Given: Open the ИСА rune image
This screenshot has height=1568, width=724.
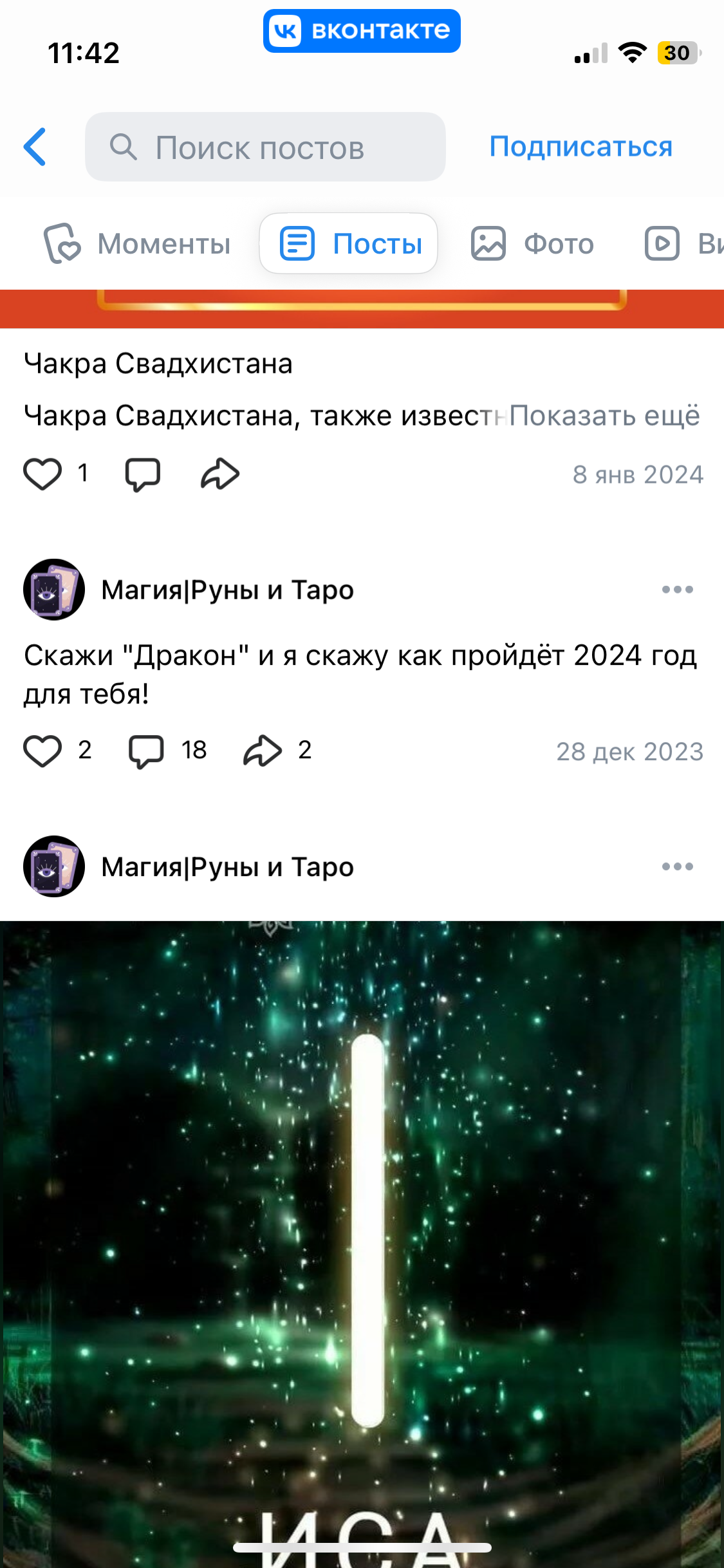Looking at the screenshot, I should point(362,1223).
